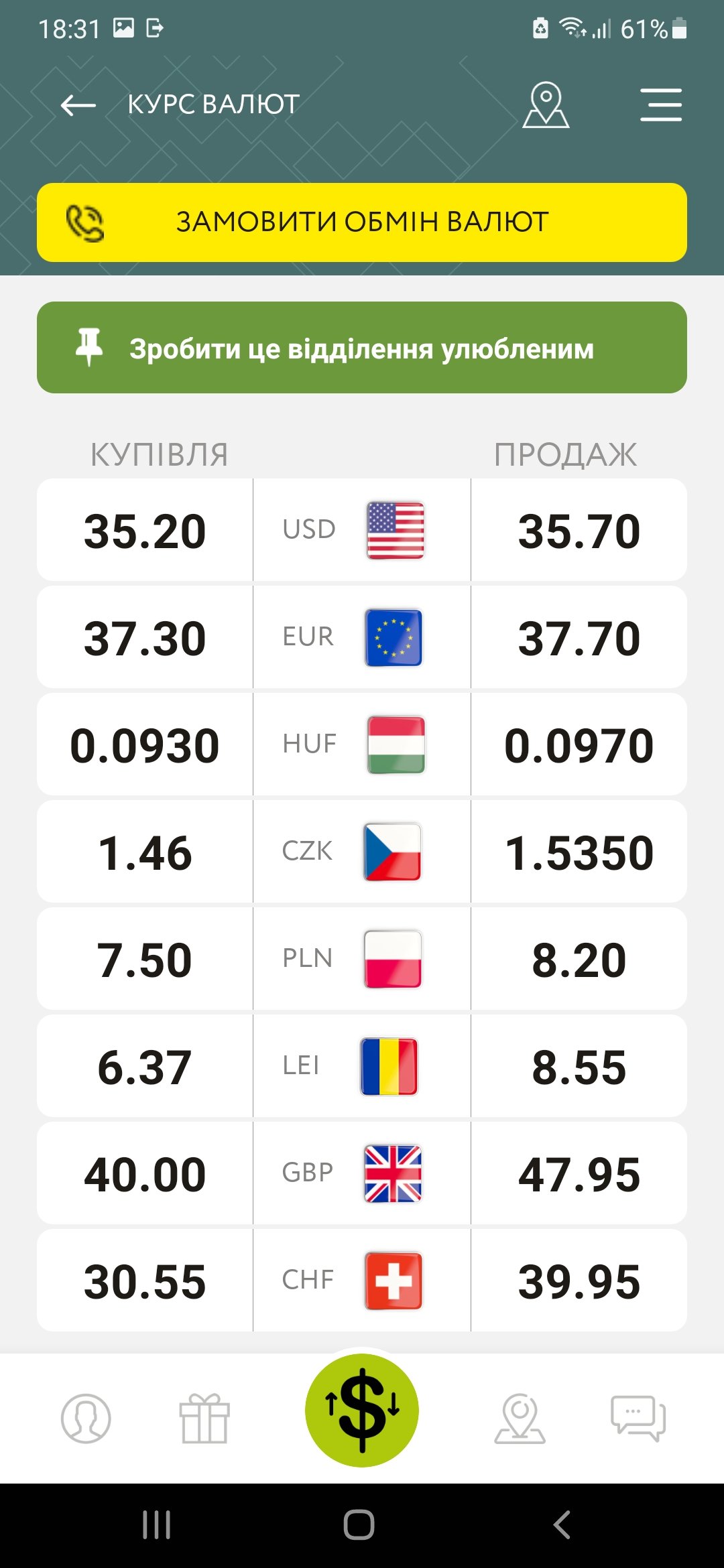Go to the system home screen
This screenshot has width=724, height=1568.
pyautogui.click(x=359, y=1524)
